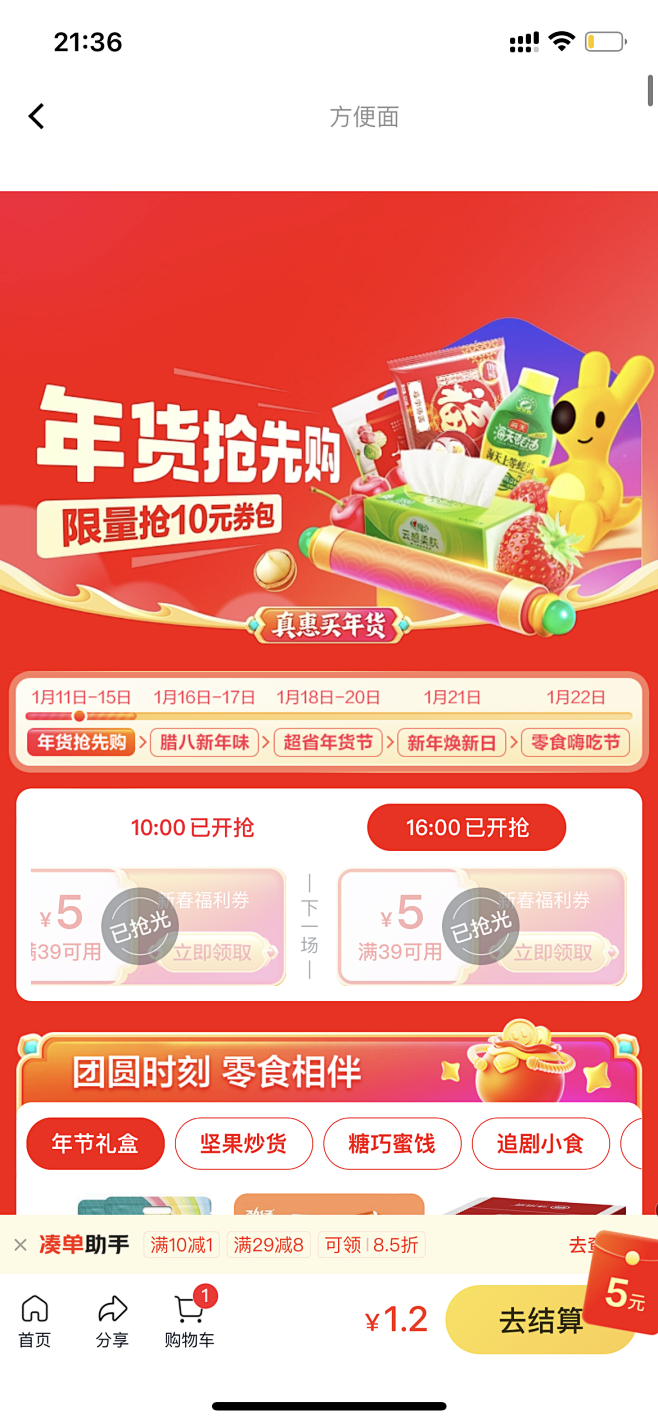Screen dimensions: 658x1424
Task: Select the 零食嗨吃节 event stage
Action: click(576, 743)
